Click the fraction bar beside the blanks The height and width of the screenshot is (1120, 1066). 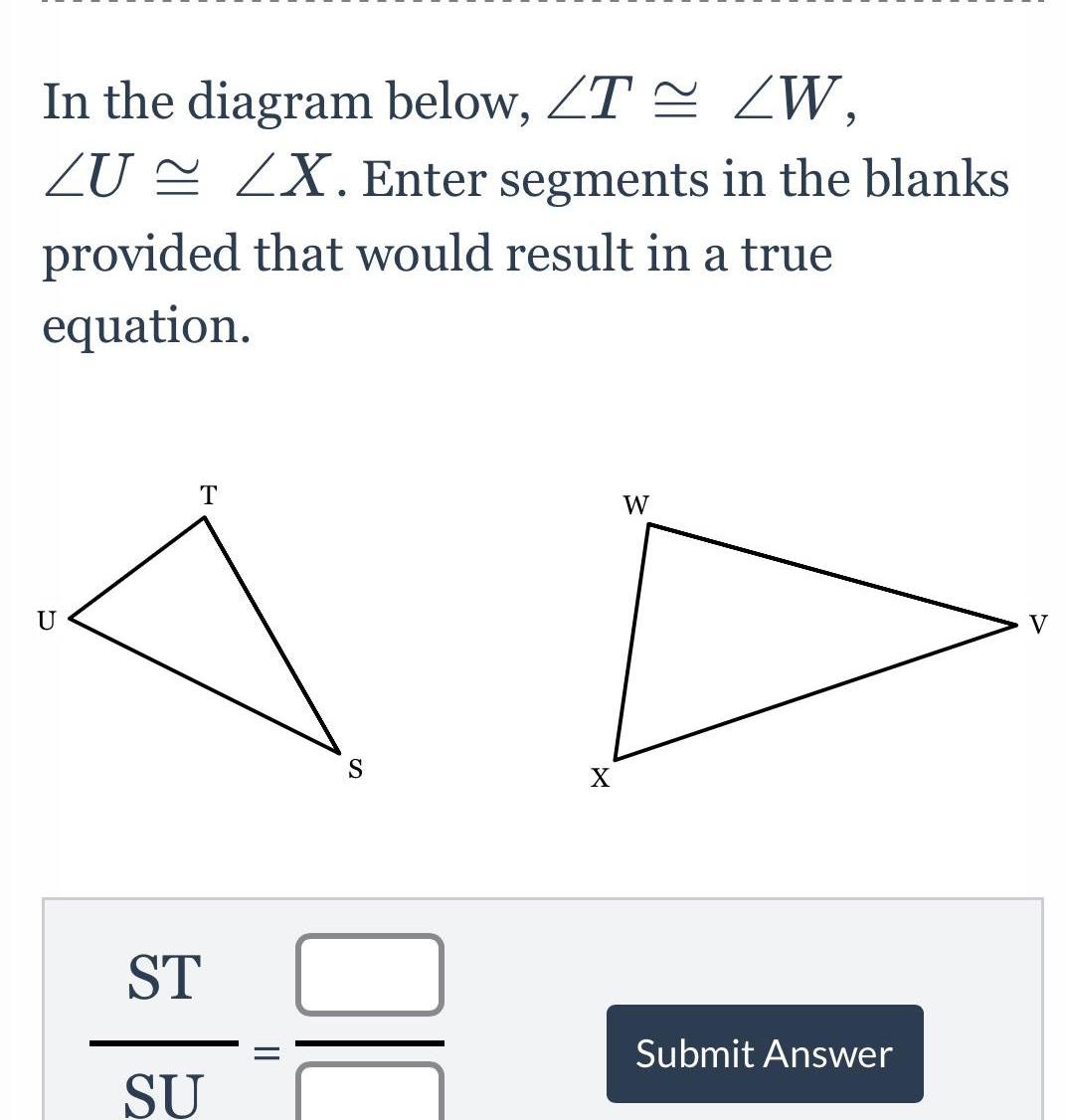[x=369, y=1043]
